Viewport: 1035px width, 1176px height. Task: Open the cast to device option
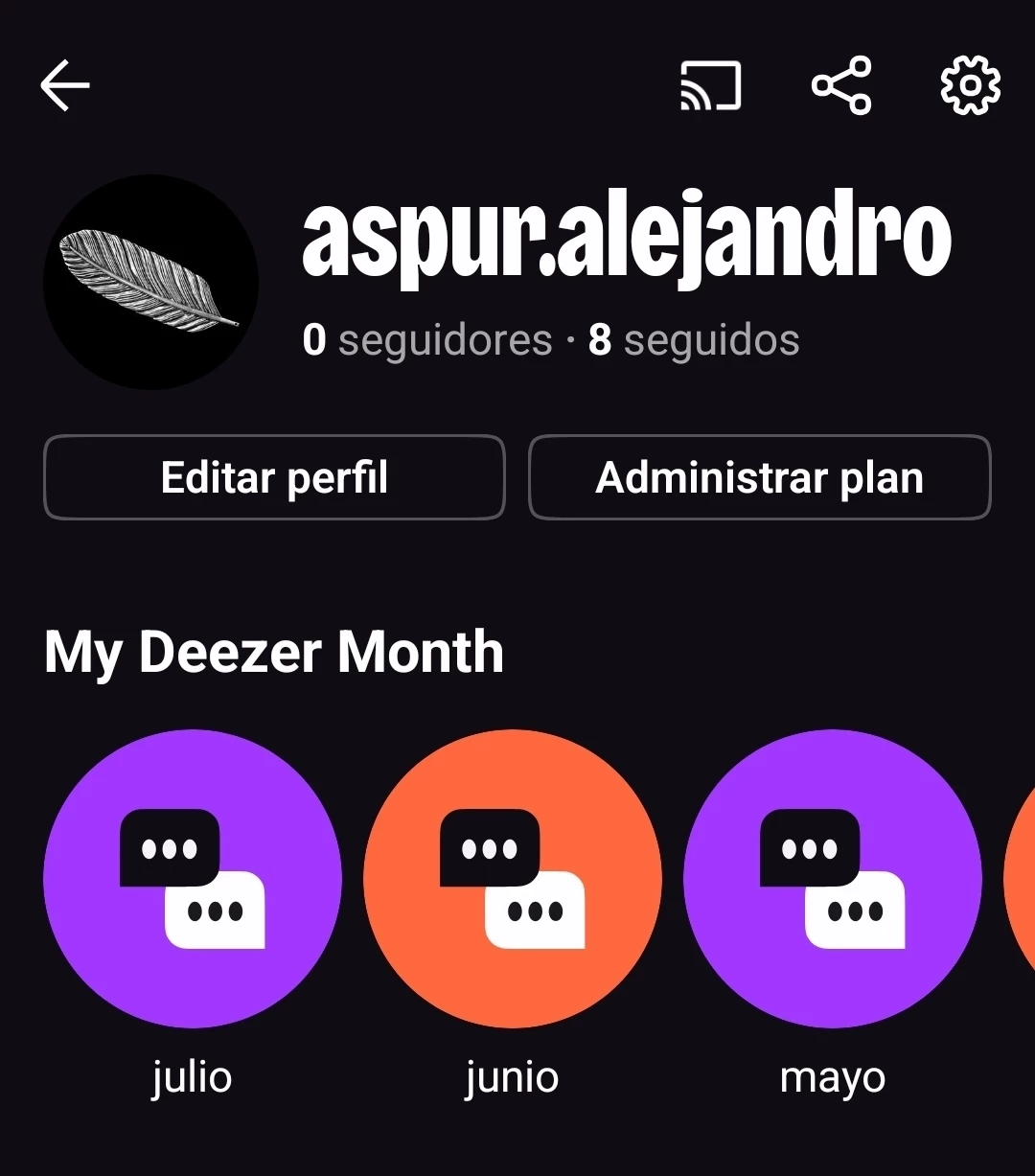pyautogui.click(x=710, y=86)
